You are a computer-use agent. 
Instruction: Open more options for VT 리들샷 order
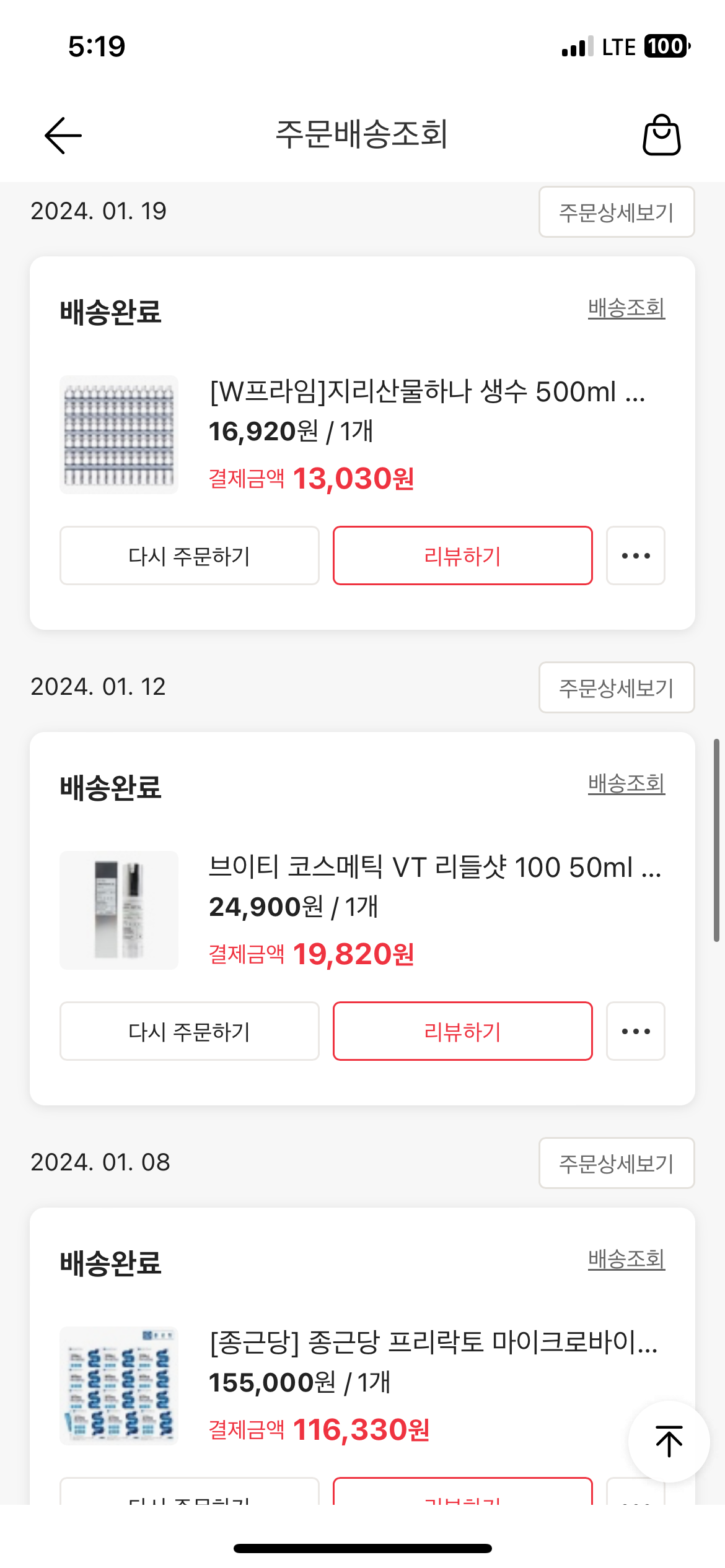point(635,1032)
